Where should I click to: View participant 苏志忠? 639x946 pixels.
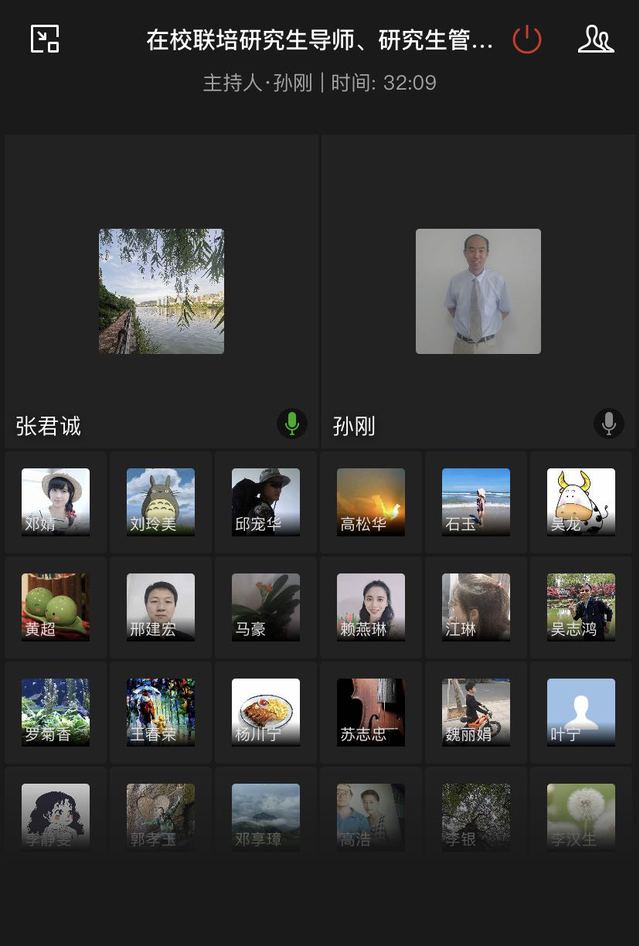coord(371,712)
